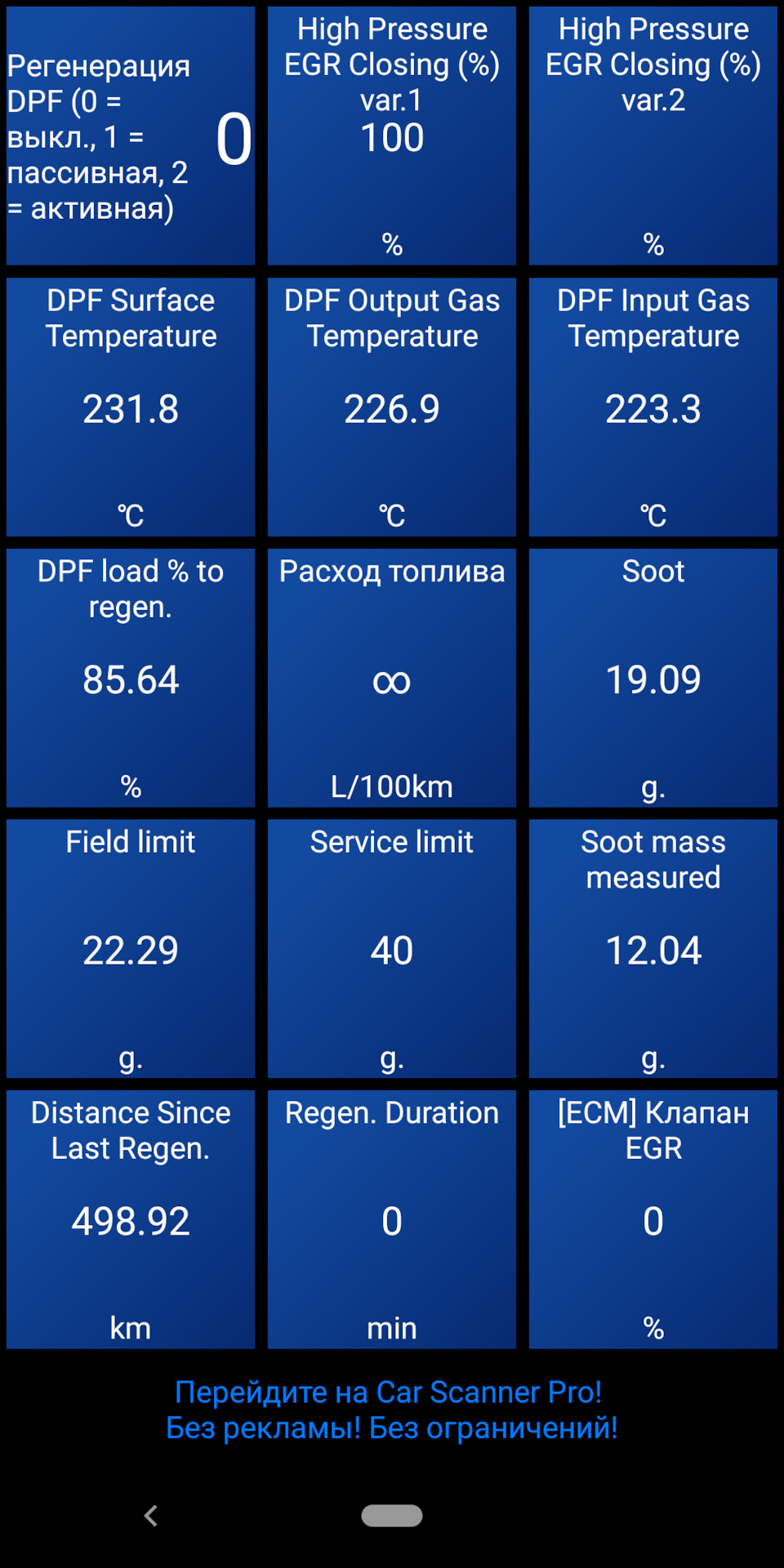
Task: Select the DPF Input Gas Temperature tile
Action: [653, 407]
